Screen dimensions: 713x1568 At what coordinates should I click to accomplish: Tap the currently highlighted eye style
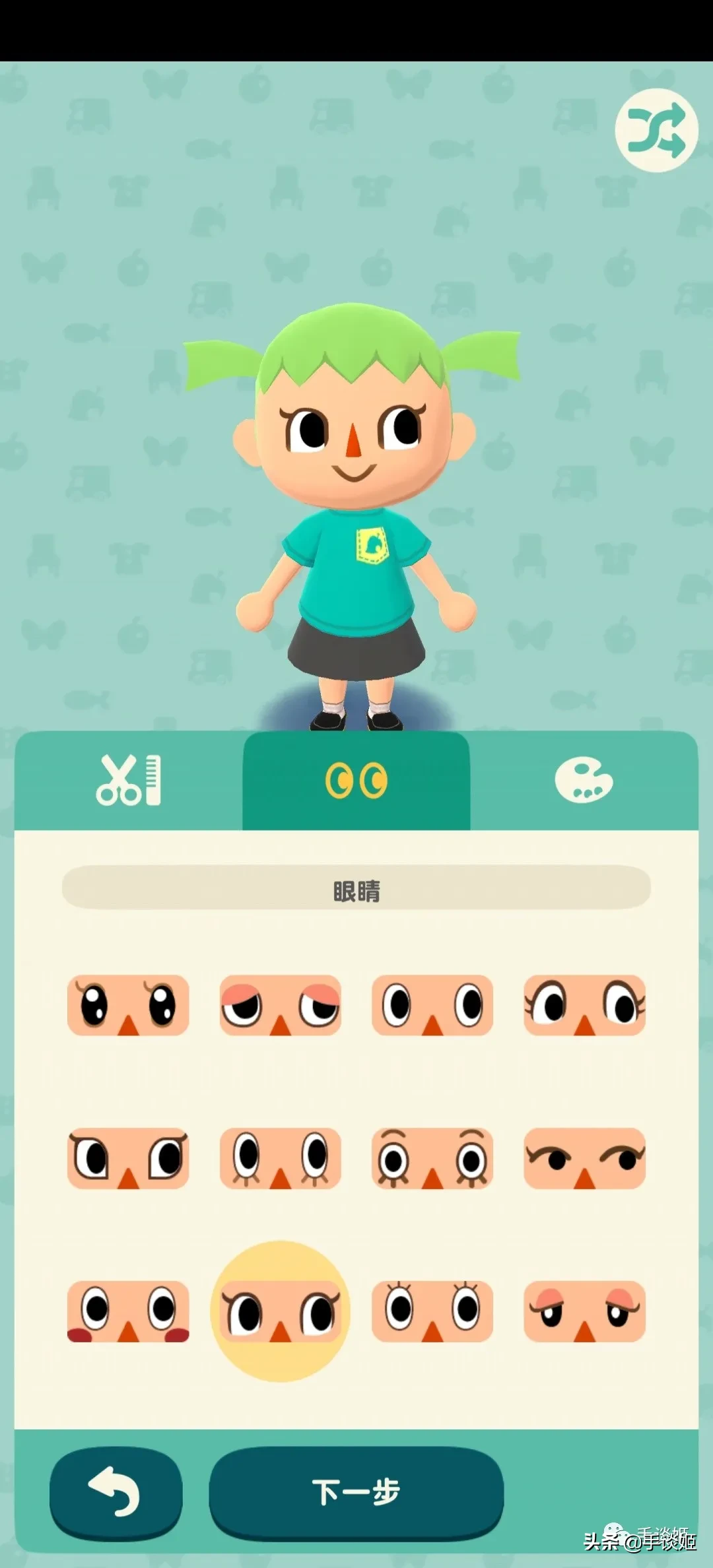[x=280, y=1311]
